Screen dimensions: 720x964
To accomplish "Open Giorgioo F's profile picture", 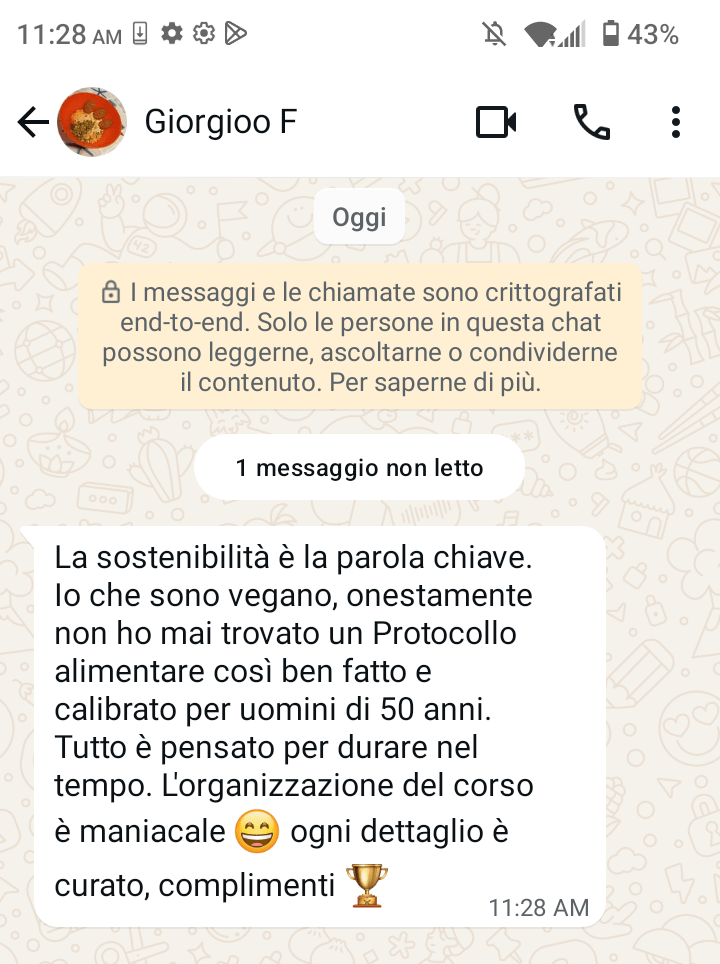I will click(92, 123).
